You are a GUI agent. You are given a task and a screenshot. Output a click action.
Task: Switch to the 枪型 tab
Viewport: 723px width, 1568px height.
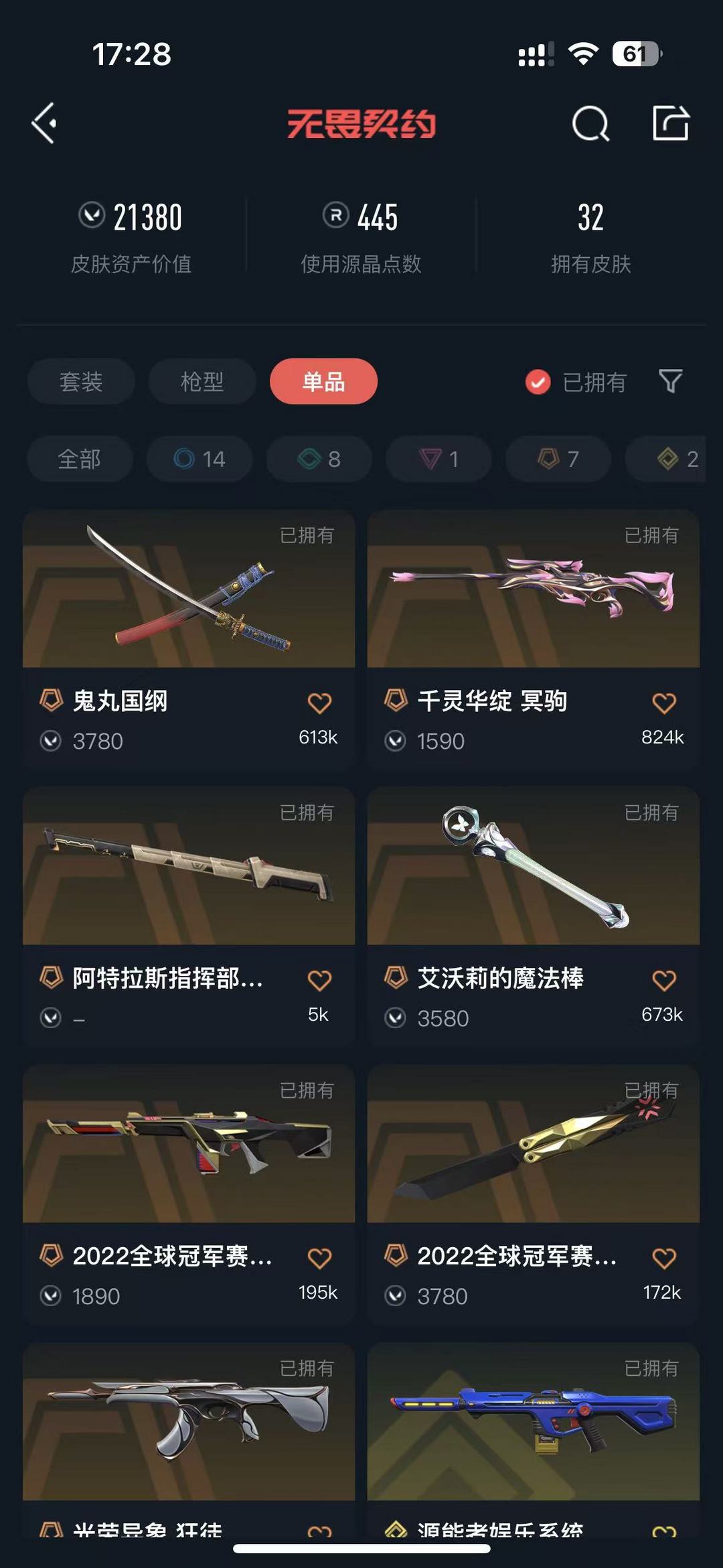202,382
